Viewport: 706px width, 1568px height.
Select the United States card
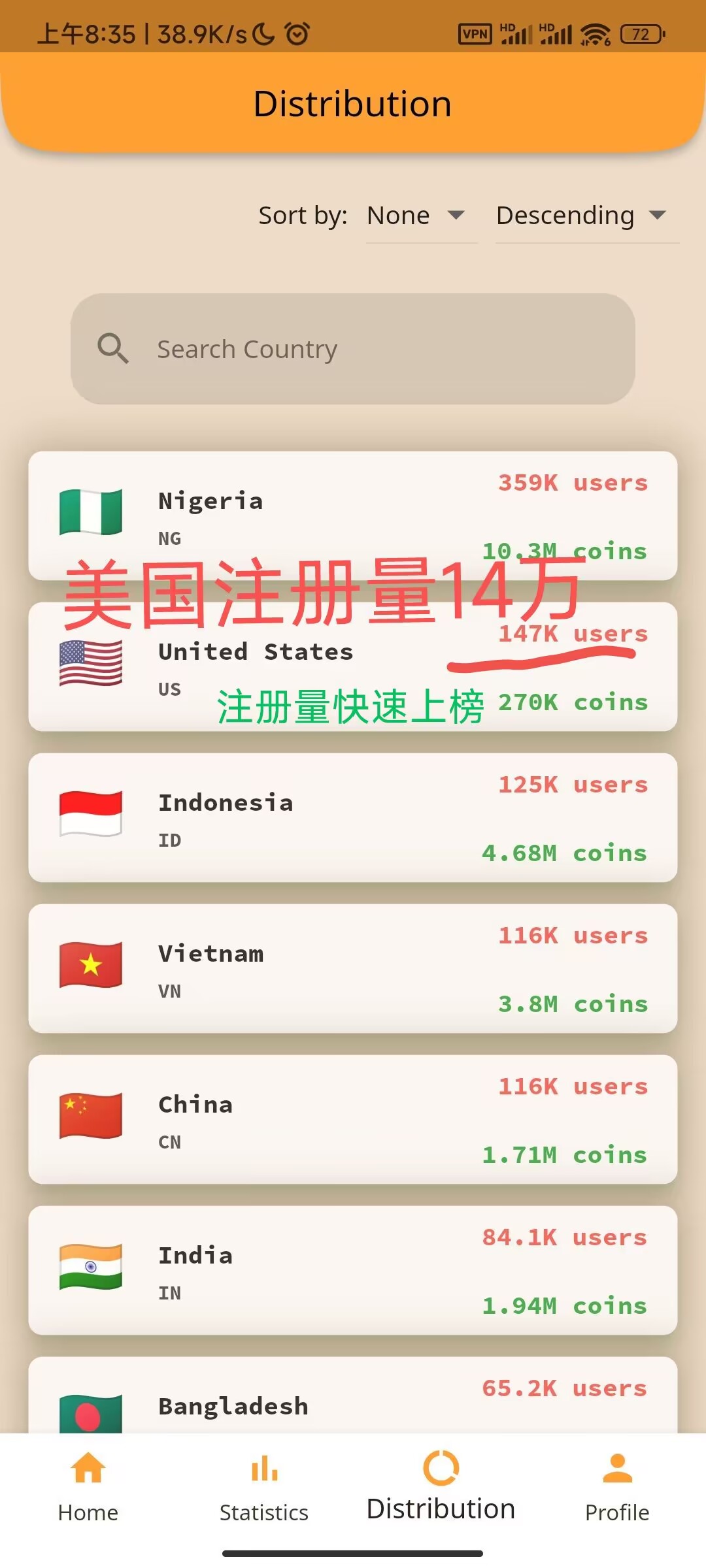click(x=353, y=666)
